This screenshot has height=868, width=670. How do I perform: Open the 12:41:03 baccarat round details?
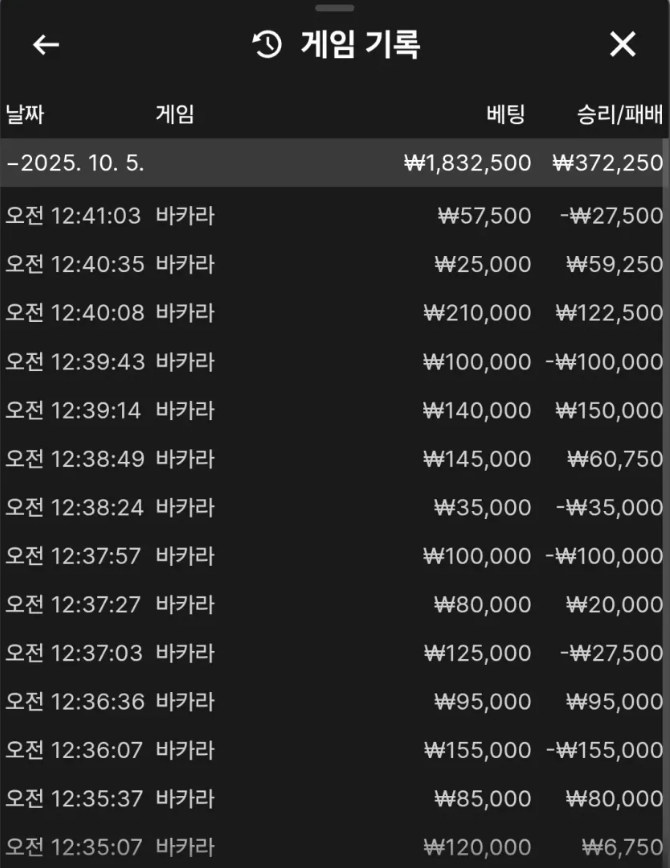[334, 216]
